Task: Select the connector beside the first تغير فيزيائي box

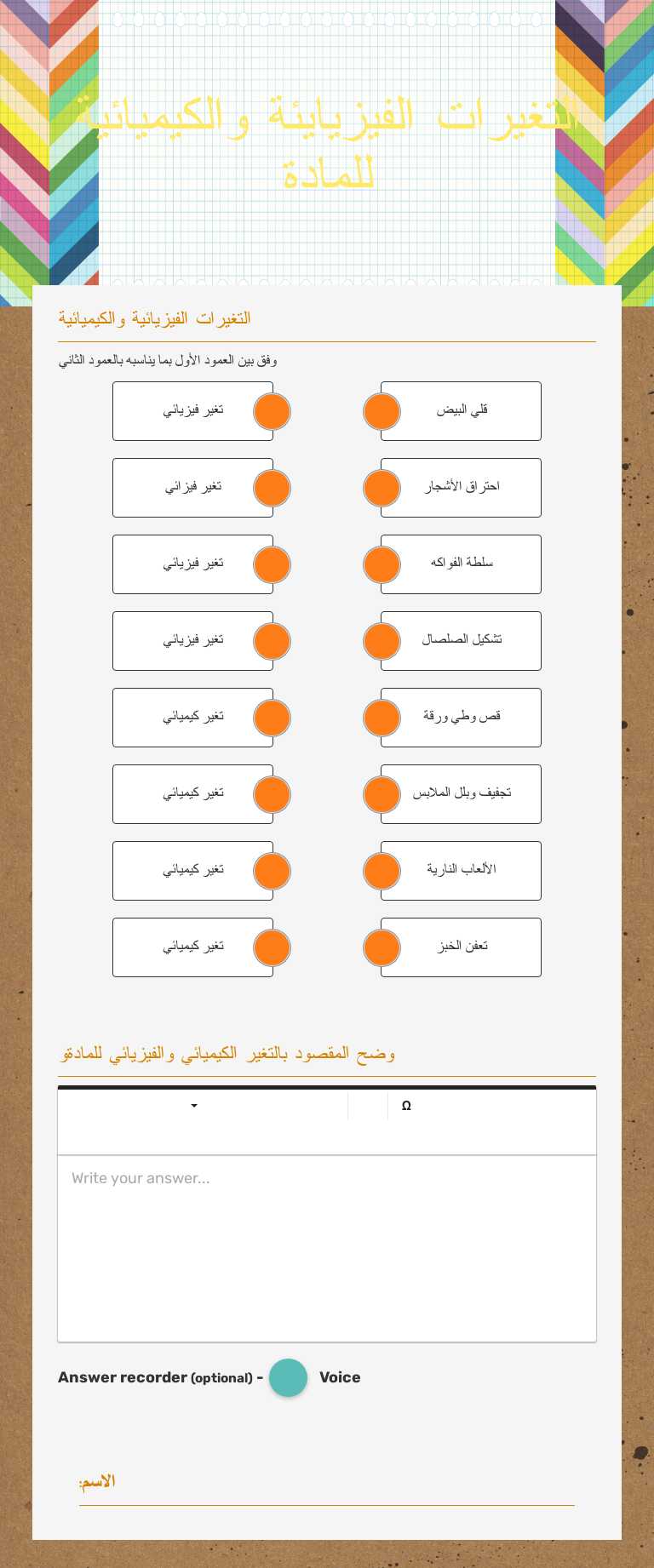Action: tap(272, 411)
